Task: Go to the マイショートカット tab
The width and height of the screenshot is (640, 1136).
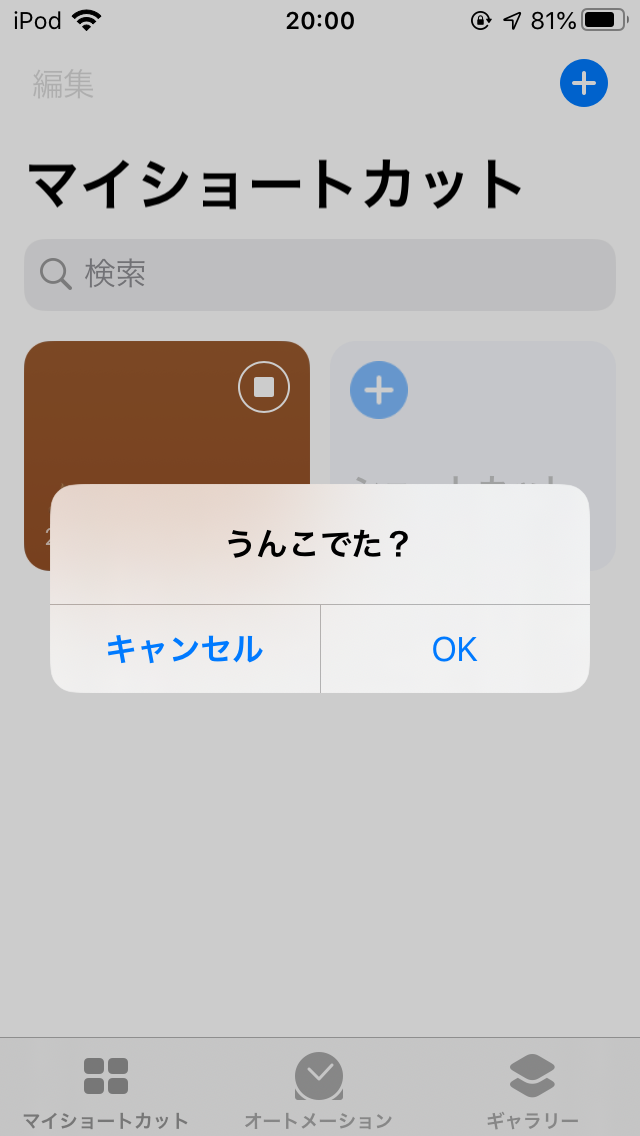Action: (x=106, y=1090)
